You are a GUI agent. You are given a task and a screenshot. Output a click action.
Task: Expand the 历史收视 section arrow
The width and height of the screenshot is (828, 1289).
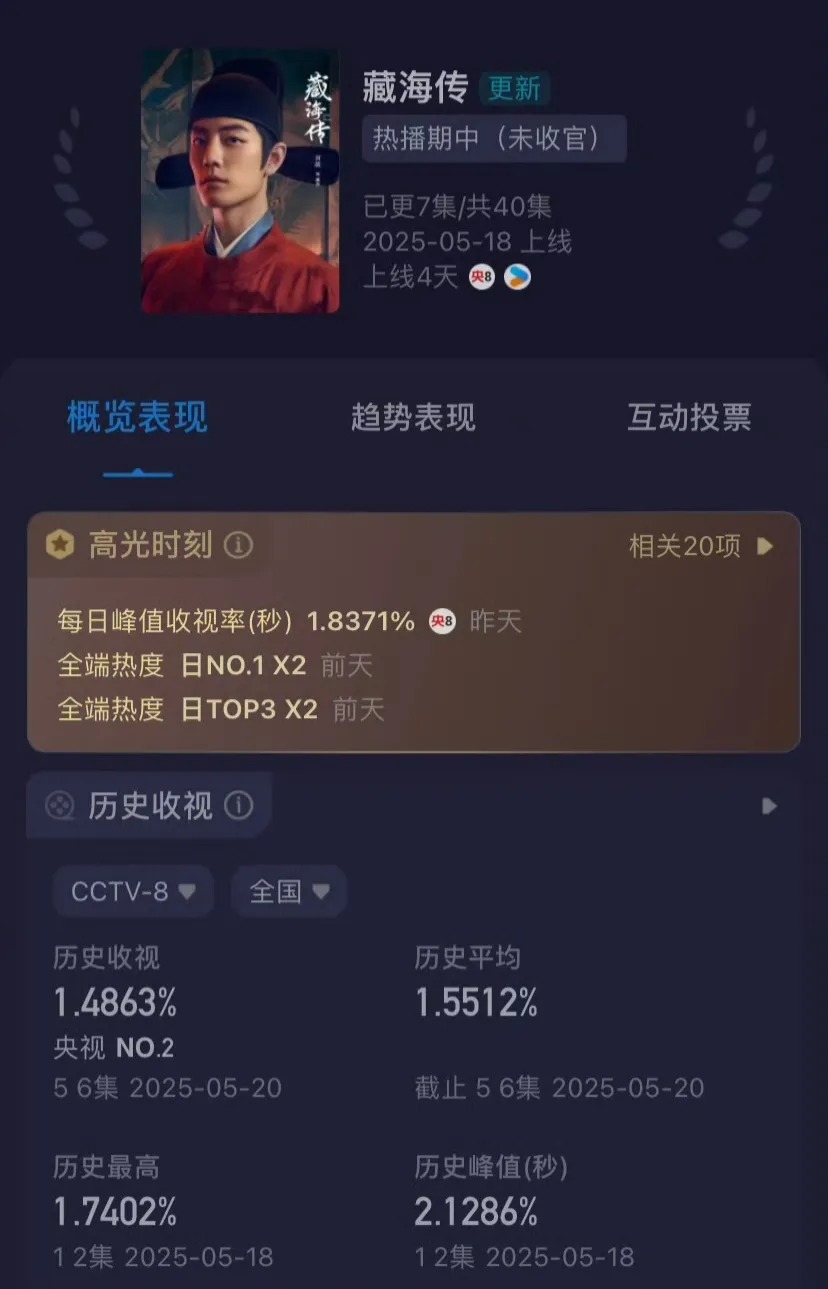[x=768, y=806]
